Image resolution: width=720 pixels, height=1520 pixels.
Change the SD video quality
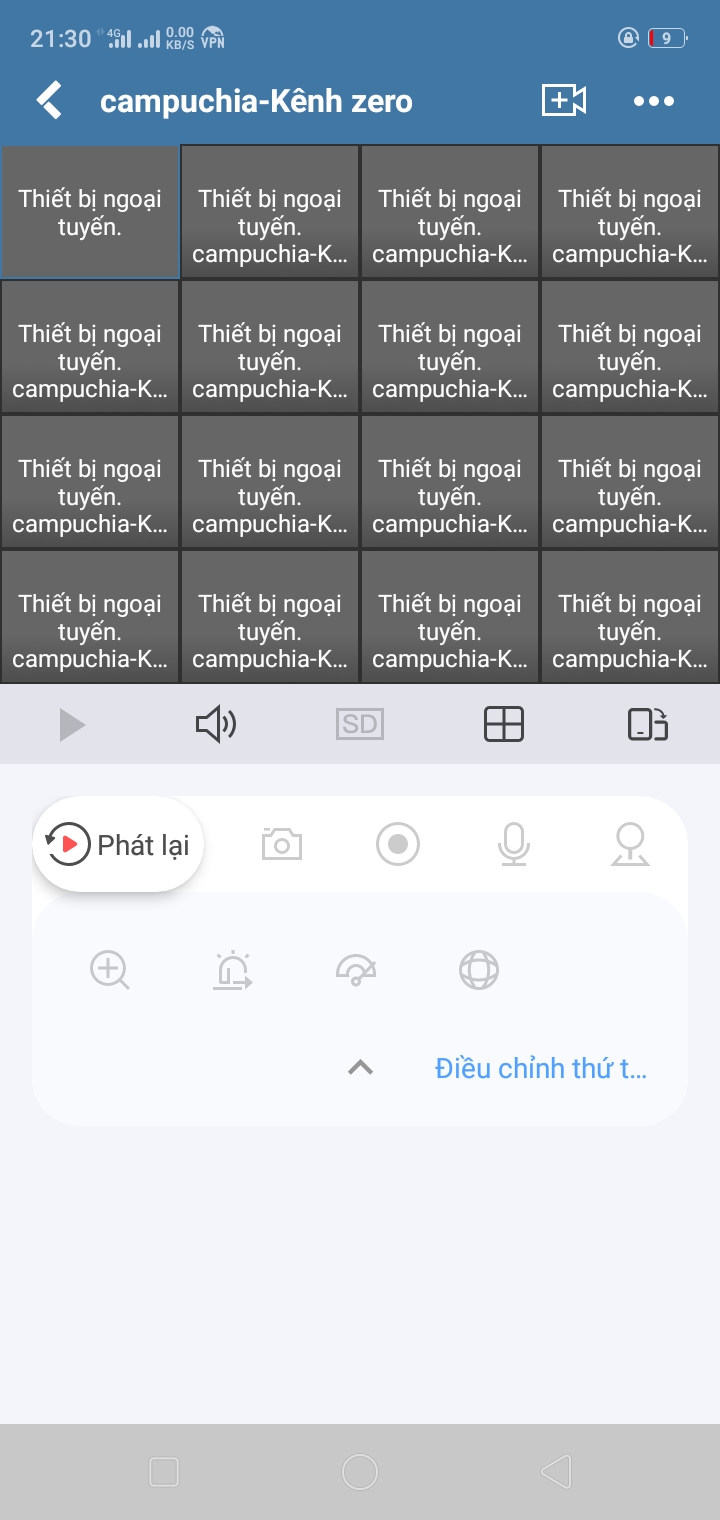pos(360,725)
